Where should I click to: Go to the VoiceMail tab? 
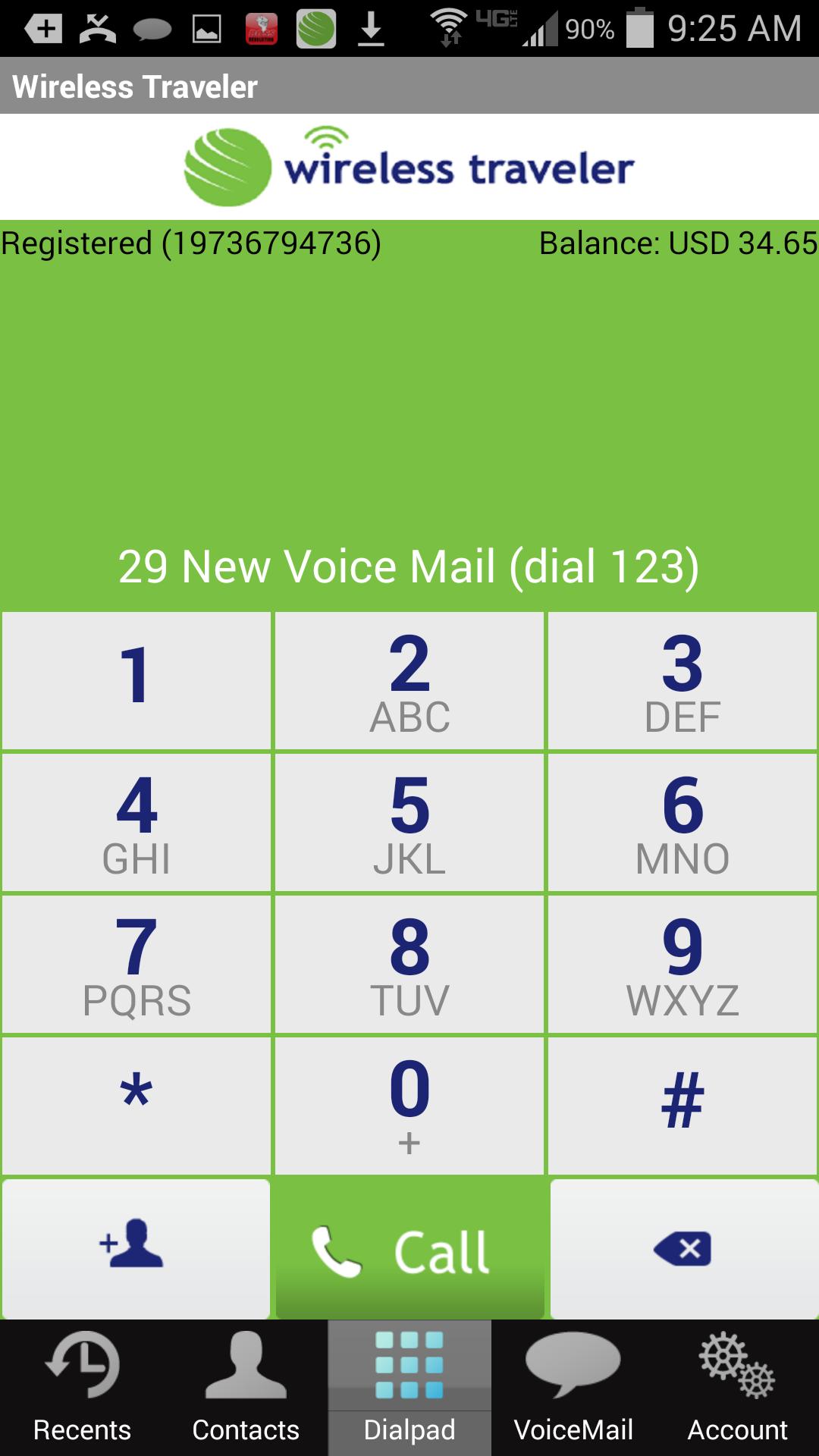[573, 1388]
